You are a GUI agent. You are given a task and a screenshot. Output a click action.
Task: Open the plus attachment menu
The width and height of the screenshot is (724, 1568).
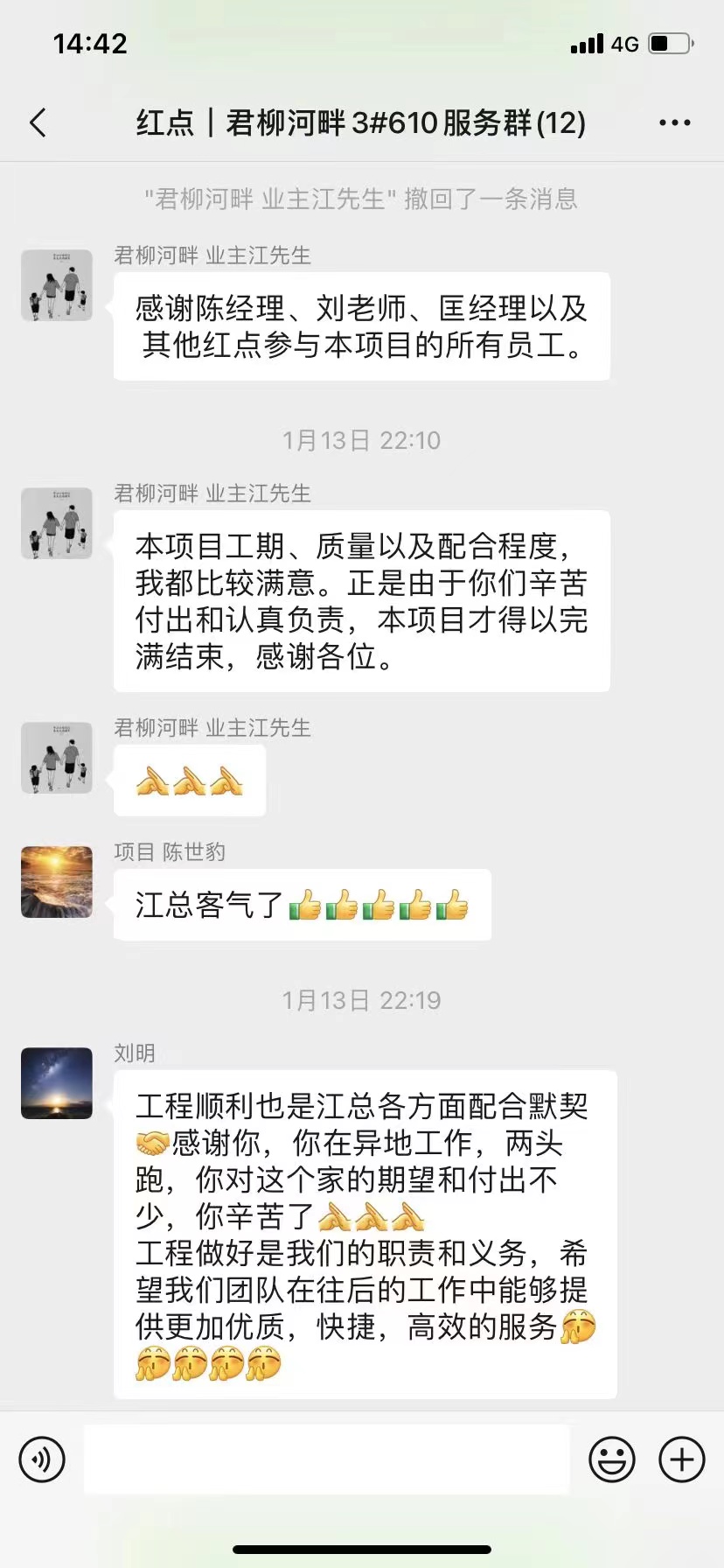coord(681,1459)
